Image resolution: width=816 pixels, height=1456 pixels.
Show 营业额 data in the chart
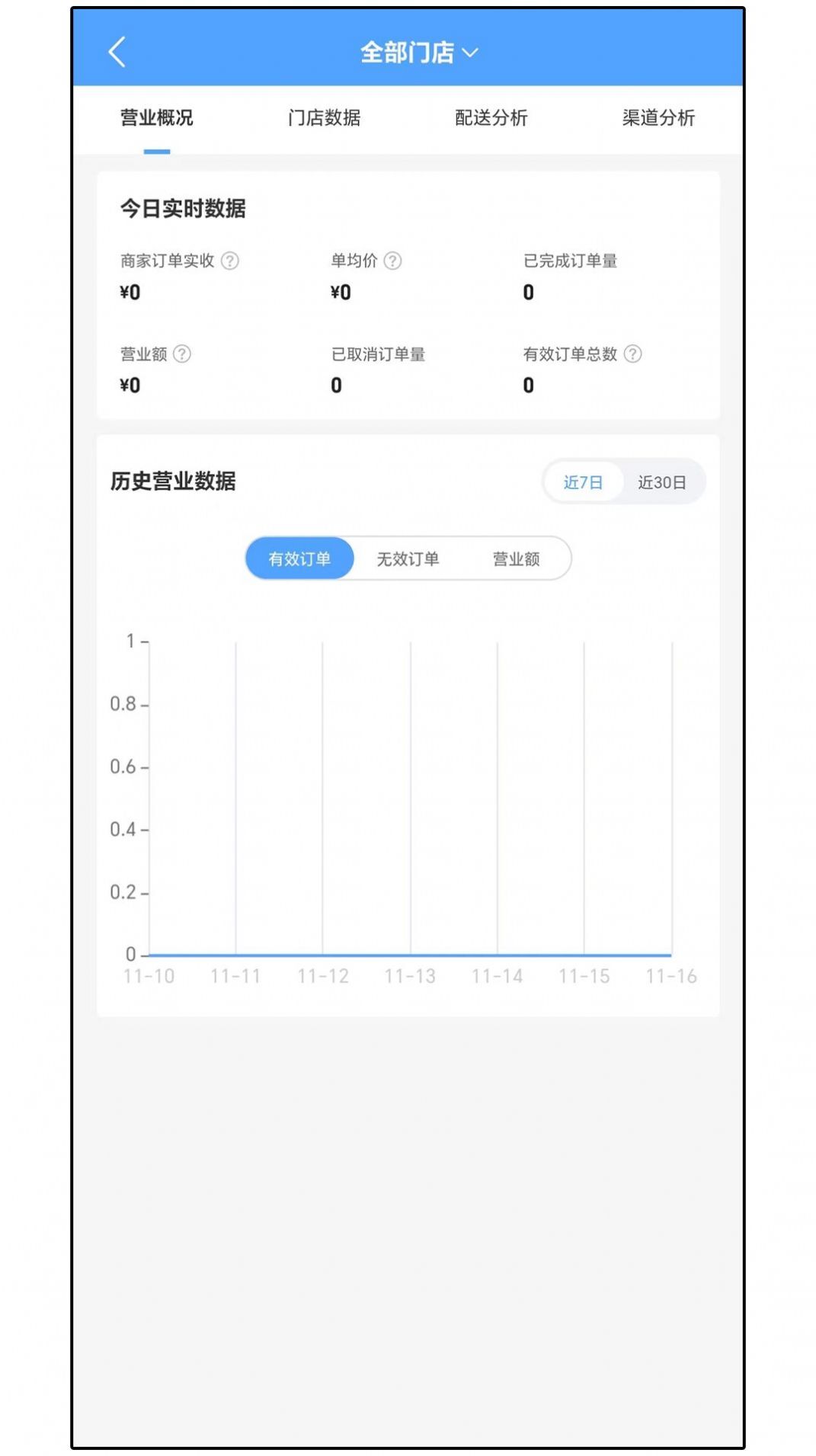click(x=516, y=558)
